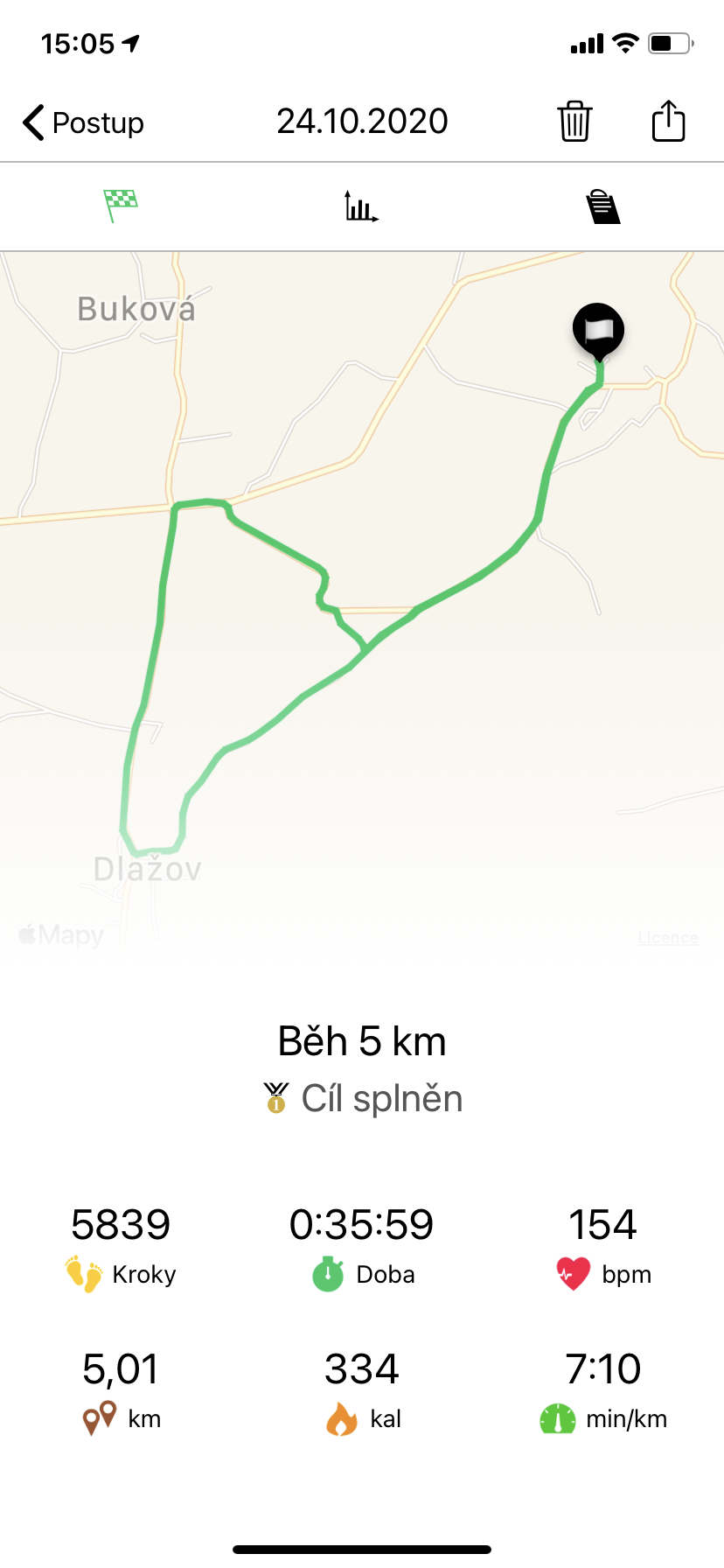Go back to Postup
This screenshot has width=724, height=1568.
[x=83, y=122]
